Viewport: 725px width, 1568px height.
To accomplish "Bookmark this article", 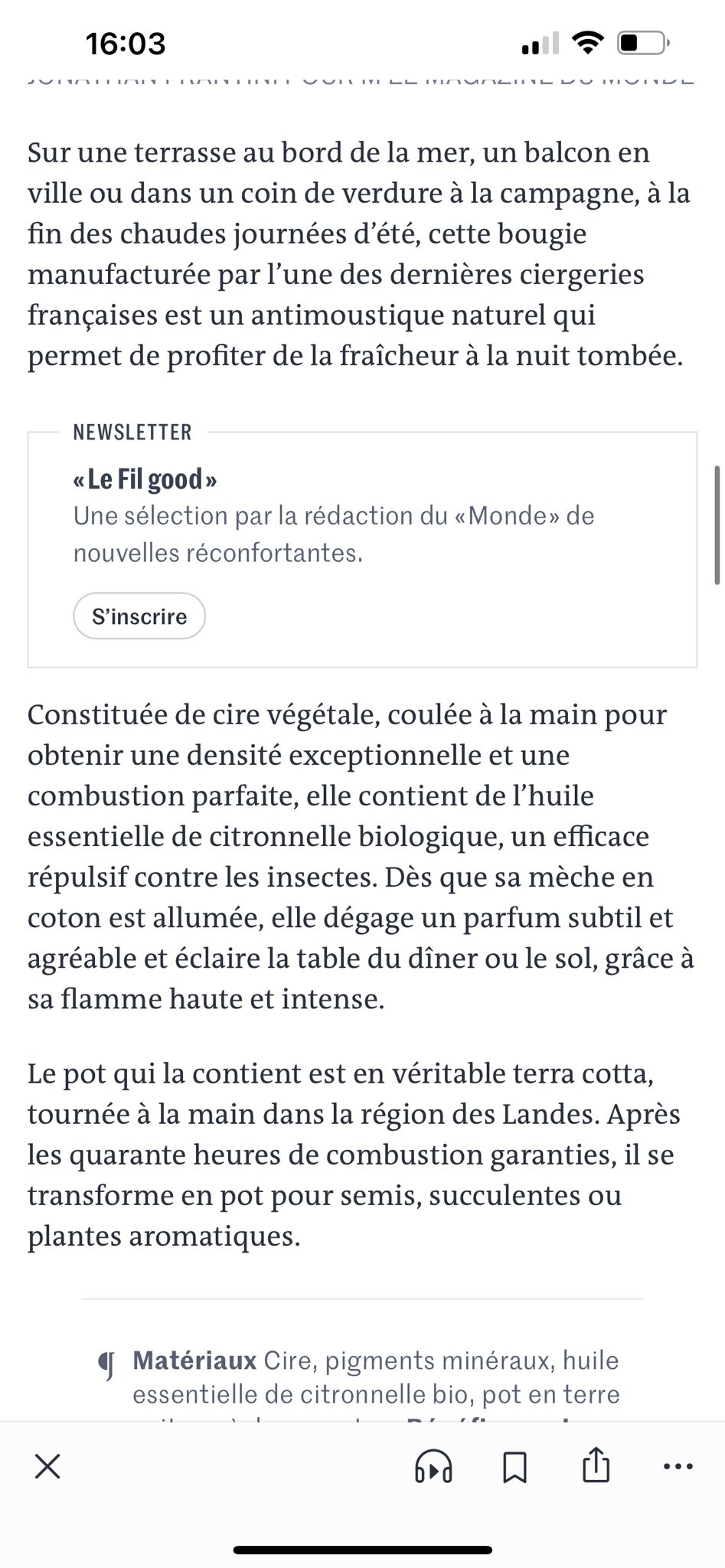I will [x=514, y=1468].
